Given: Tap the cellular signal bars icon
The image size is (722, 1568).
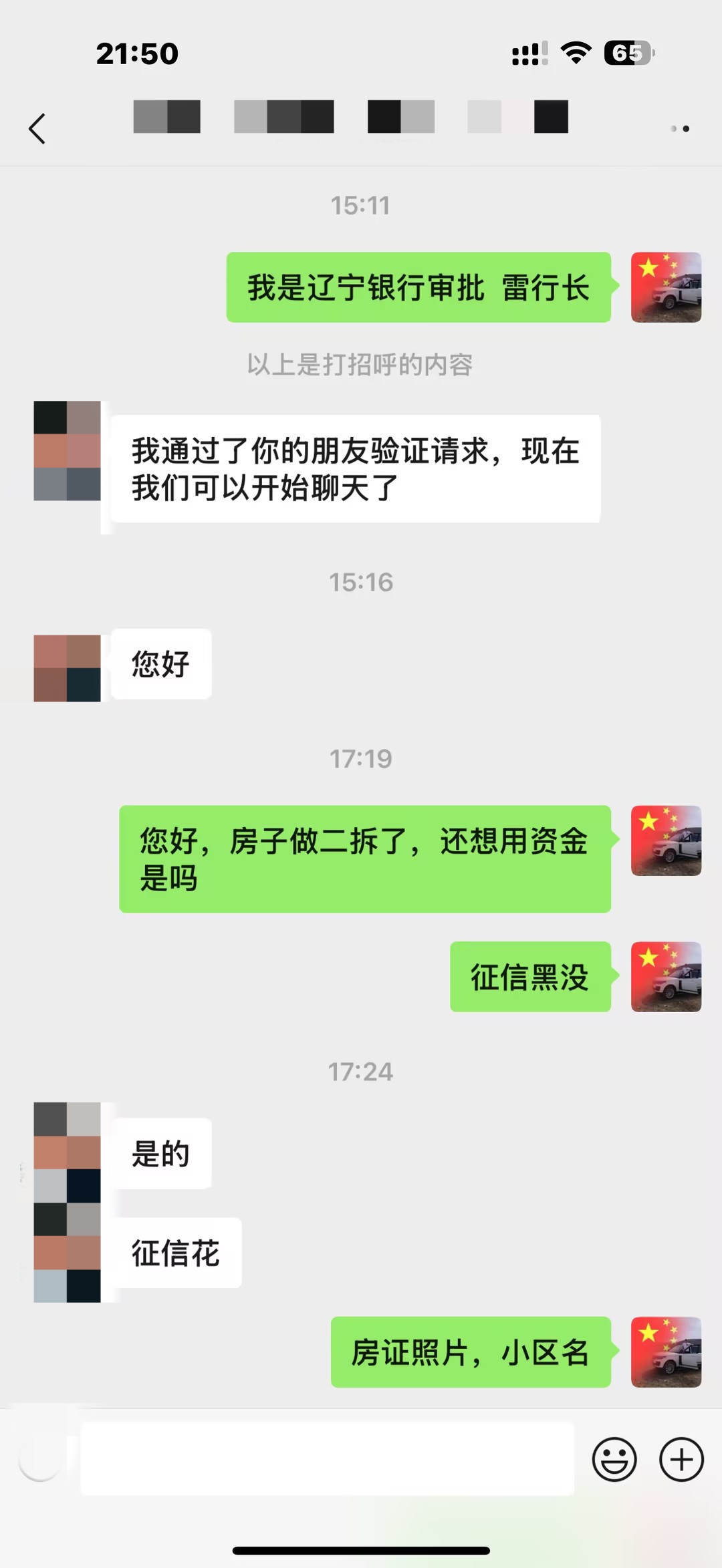Looking at the screenshot, I should [x=530, y=52].
